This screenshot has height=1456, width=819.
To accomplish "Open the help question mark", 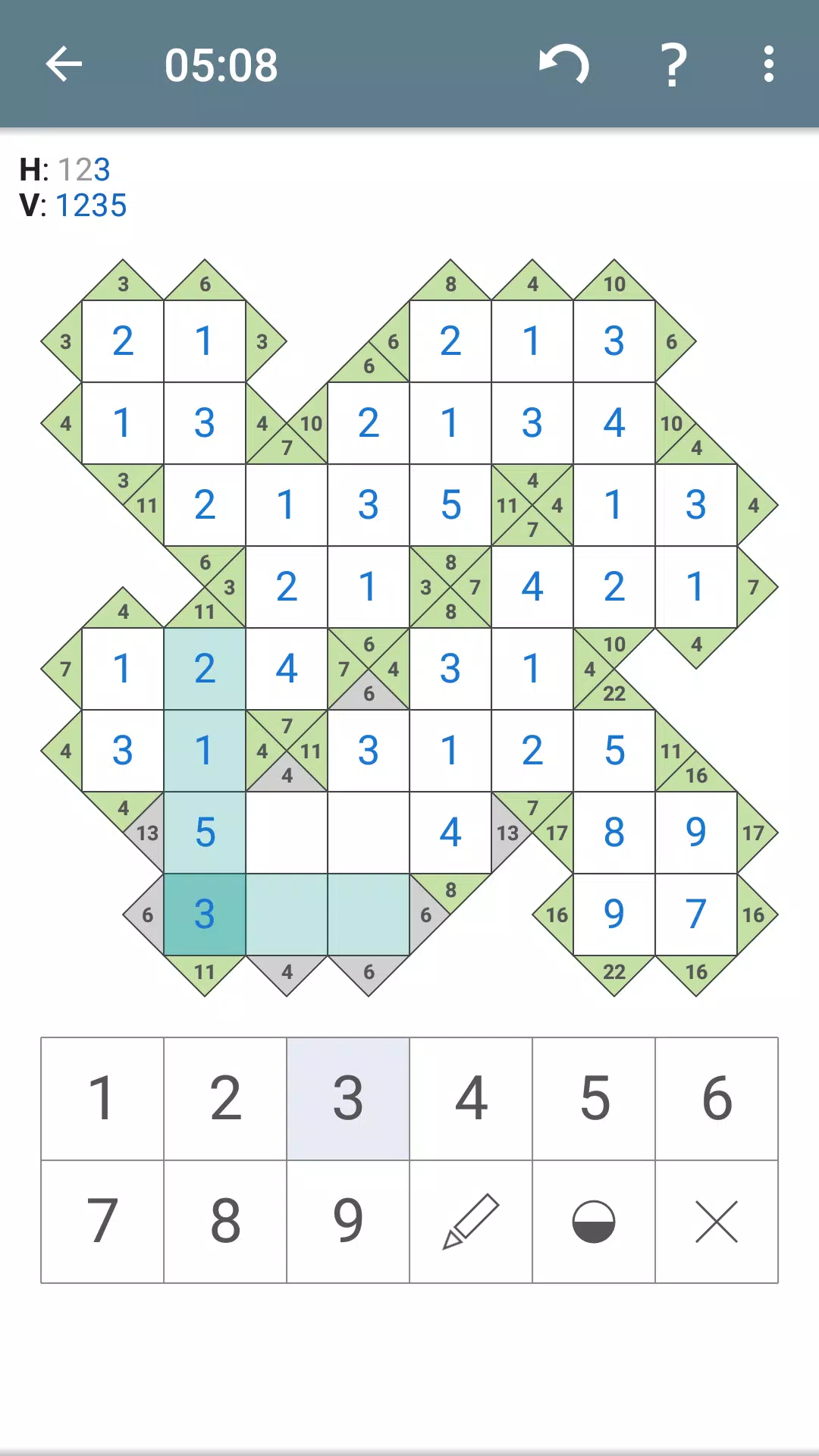I will 673,64.
